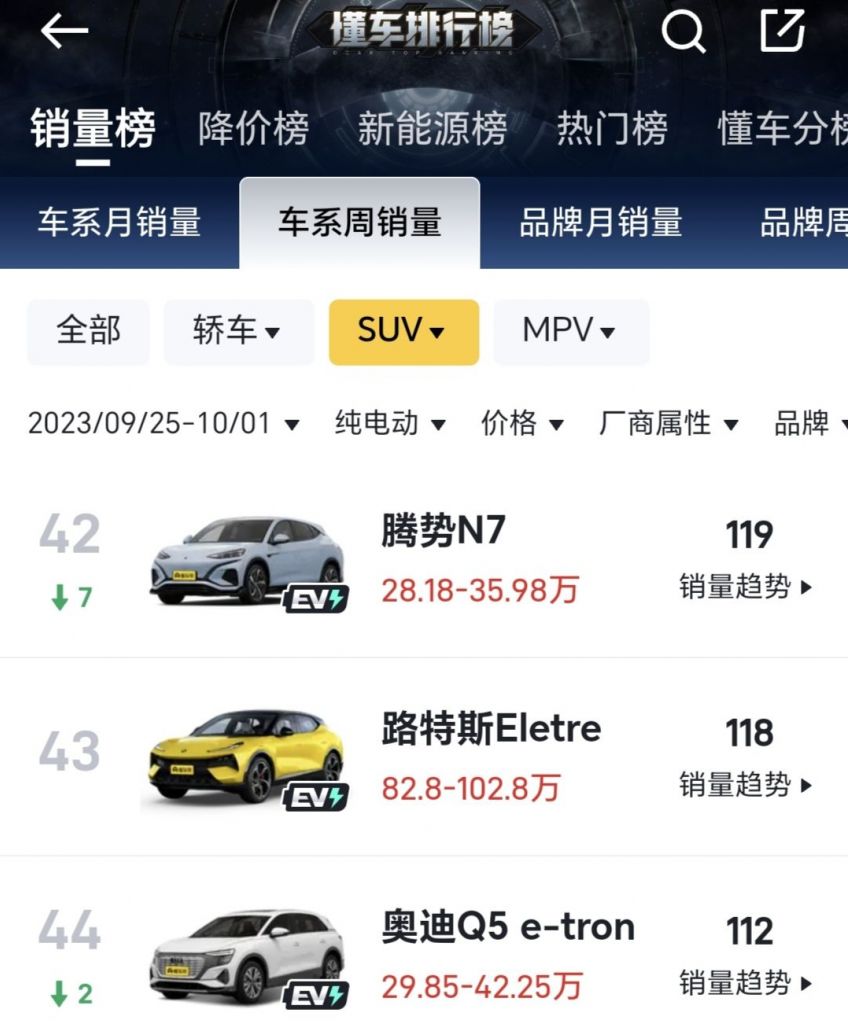Tap the search icon

pos(684,31)
